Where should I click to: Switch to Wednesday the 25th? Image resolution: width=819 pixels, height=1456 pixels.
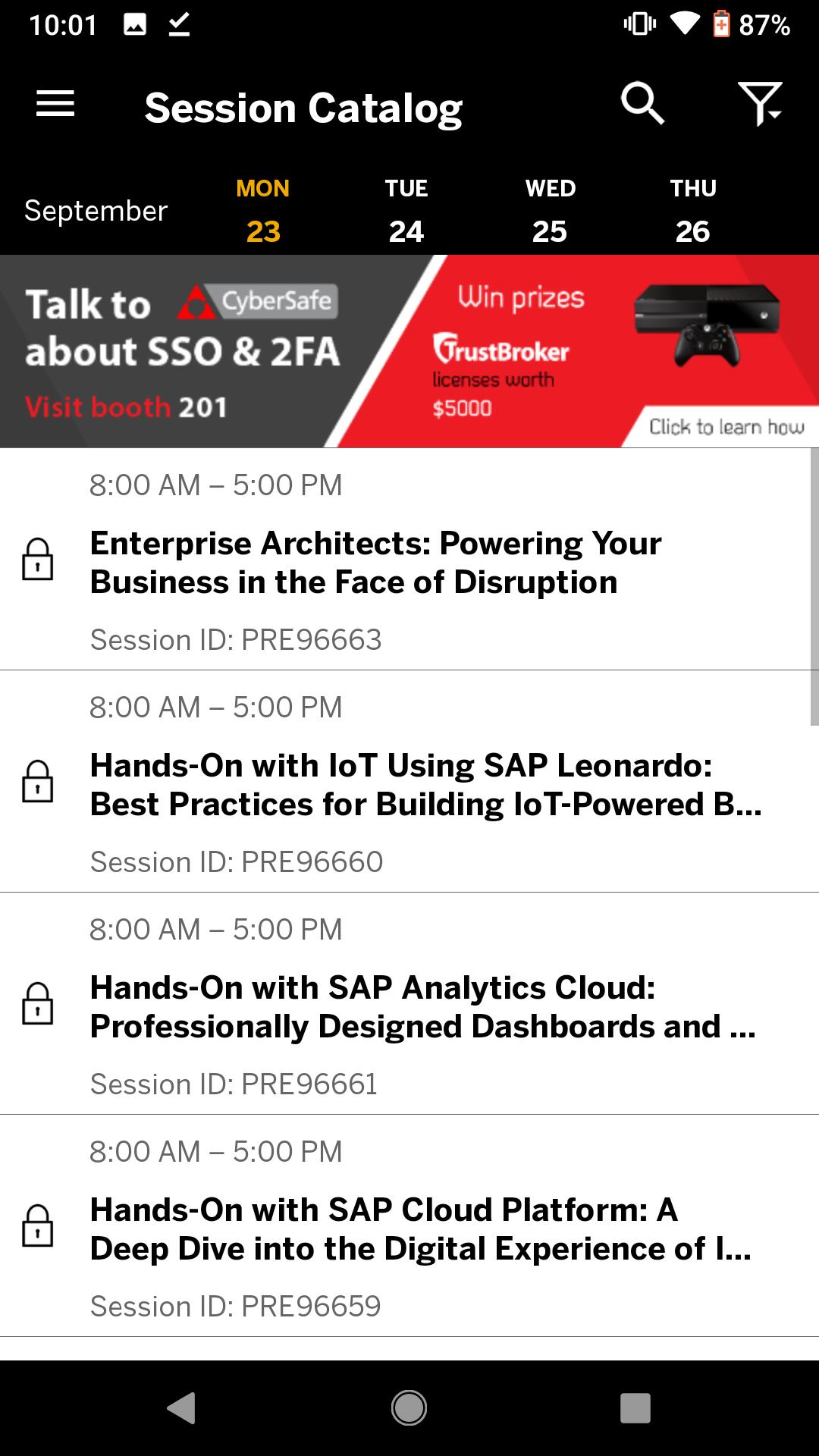tap(549, 210)
